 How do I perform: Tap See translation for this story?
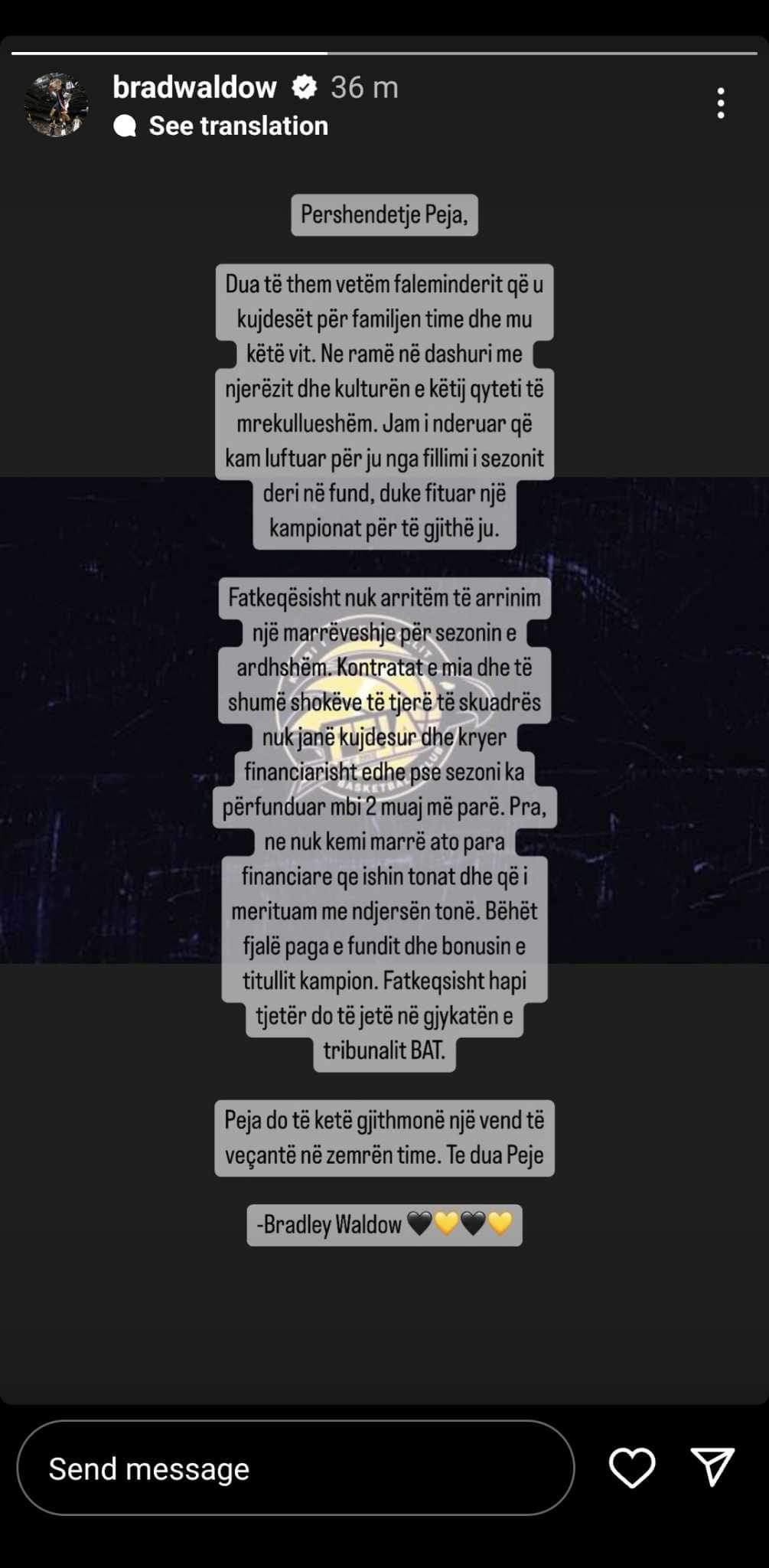click(x=237, y=126)
